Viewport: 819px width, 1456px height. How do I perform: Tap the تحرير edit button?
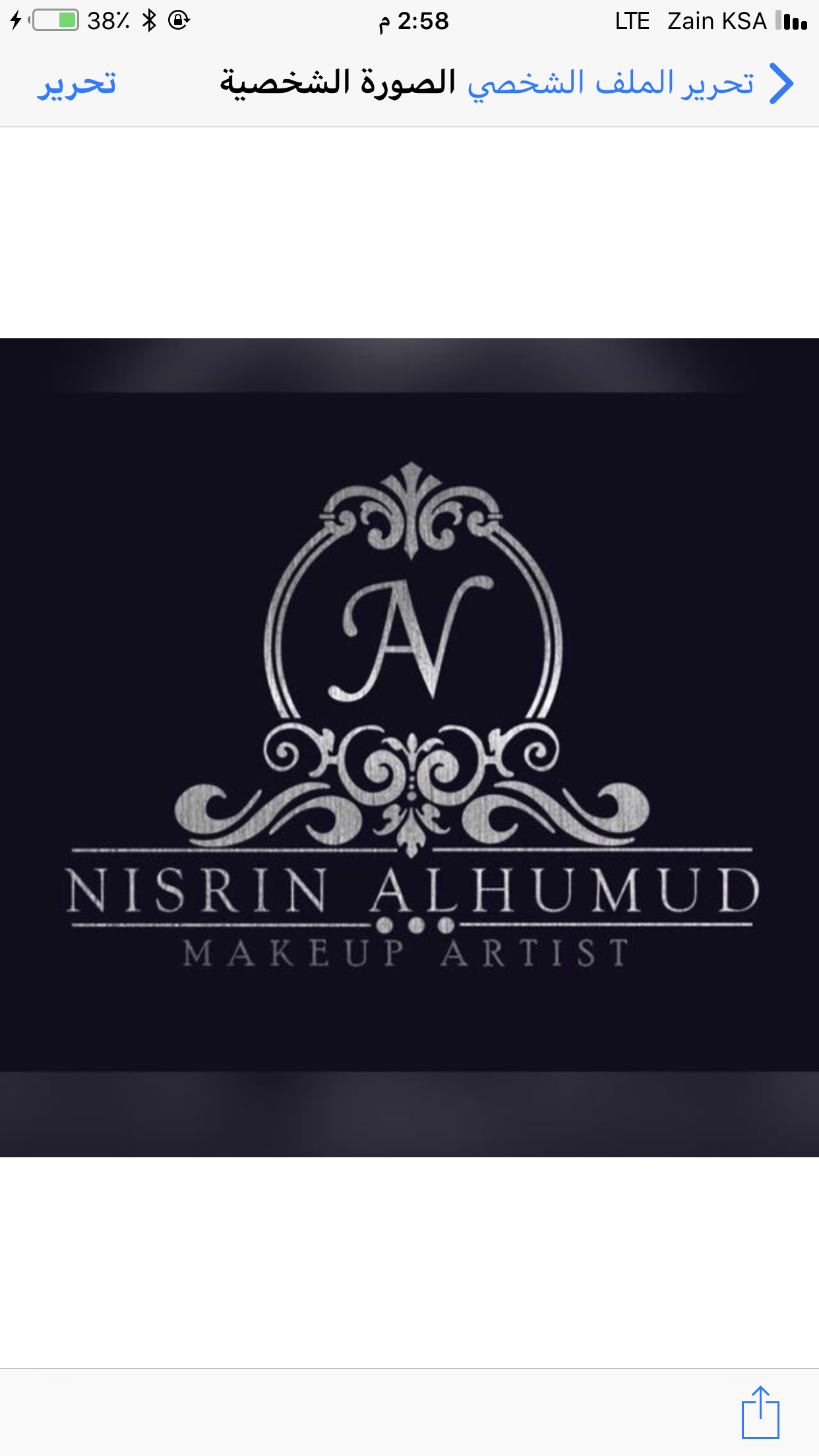[76, 84]
